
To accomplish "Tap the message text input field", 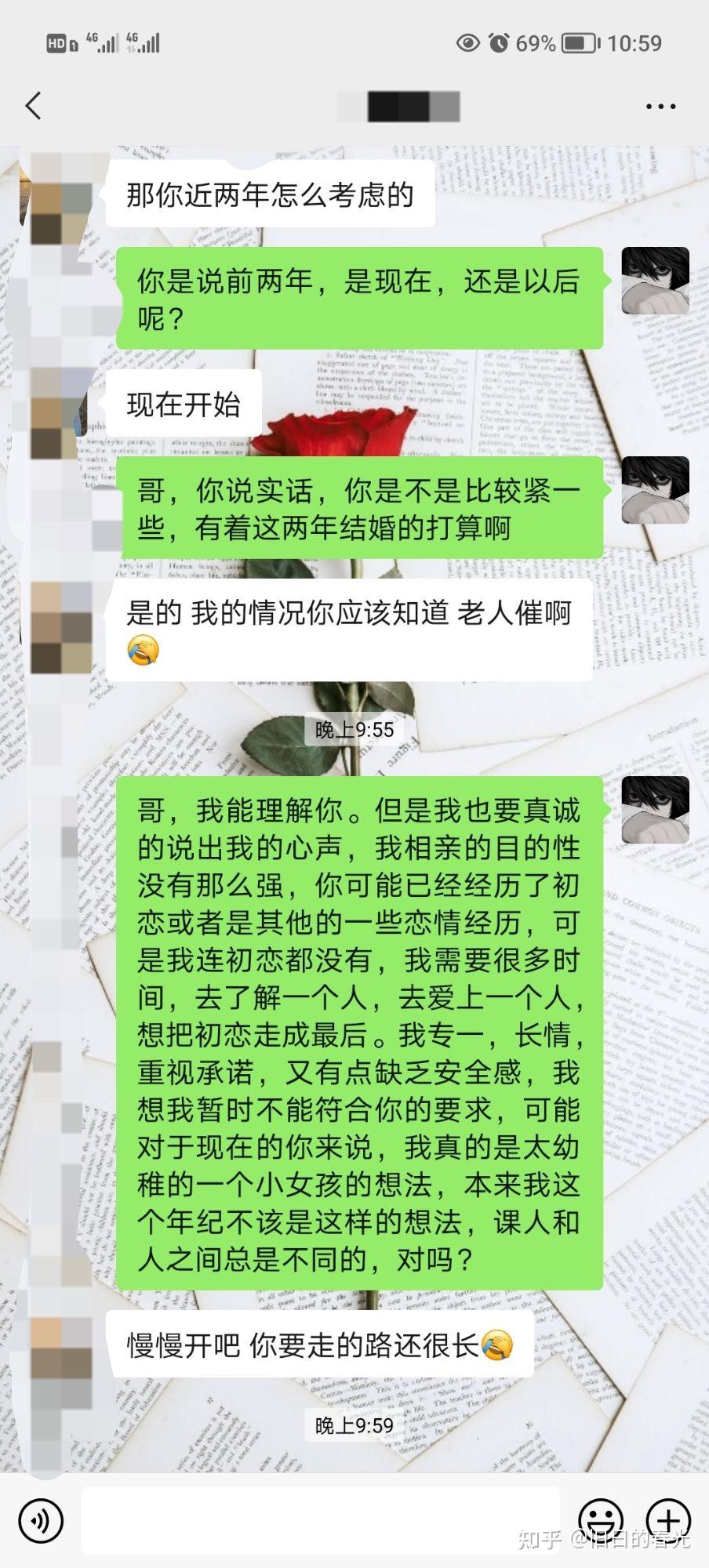I will [x=320, y=1520].
